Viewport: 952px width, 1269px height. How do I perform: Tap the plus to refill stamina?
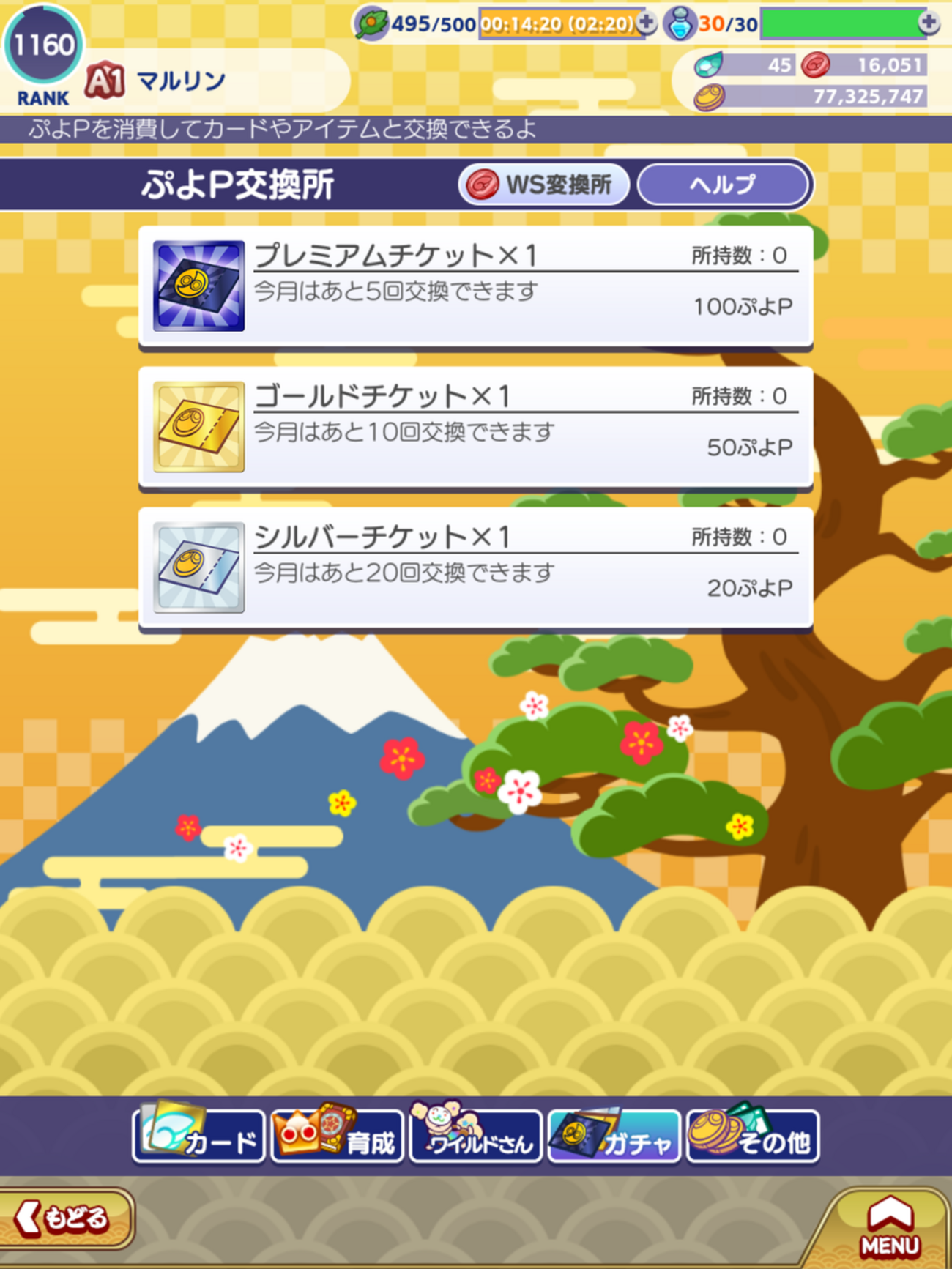(x=647, y=23)
